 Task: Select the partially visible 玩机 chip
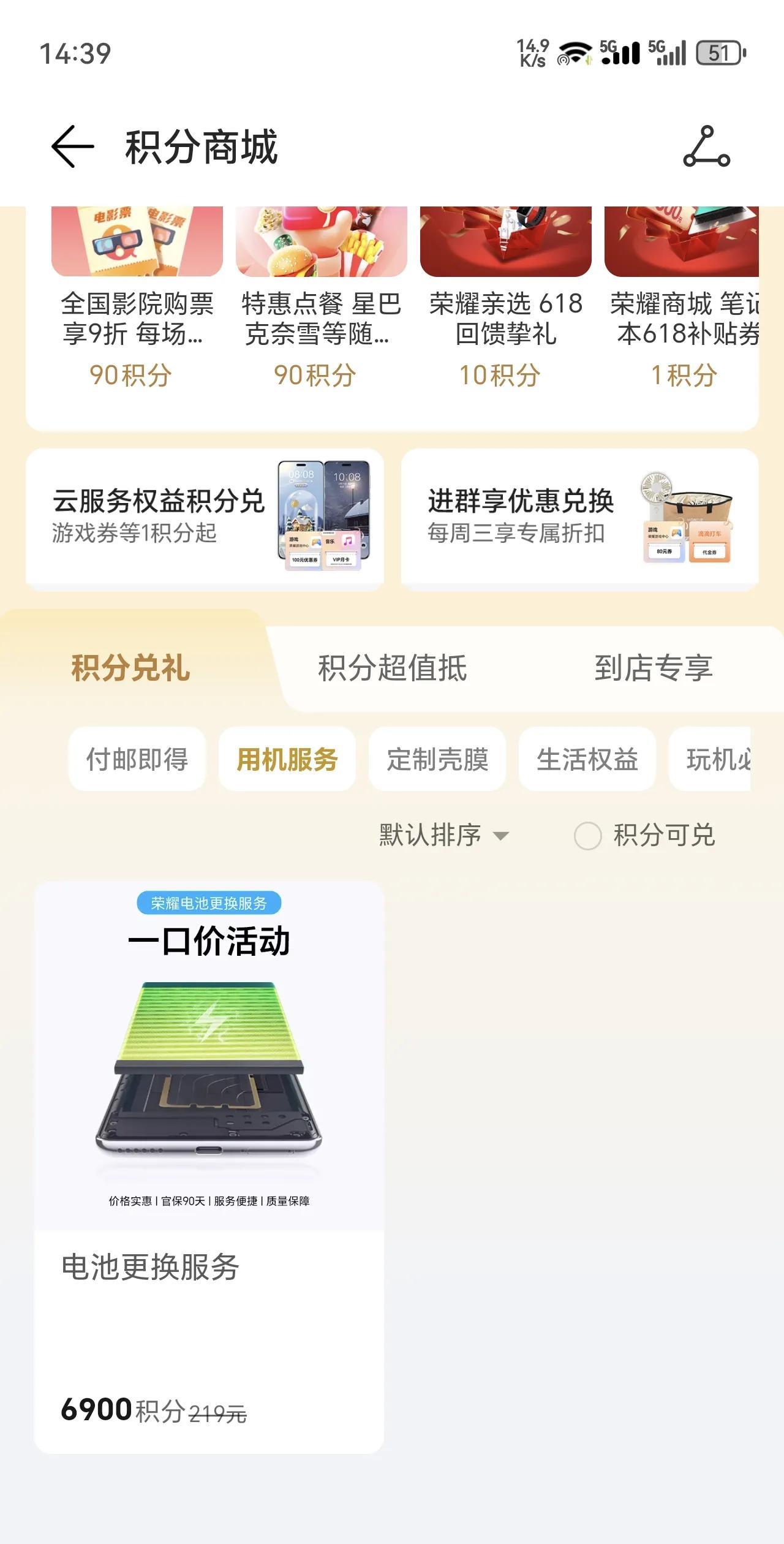pos(710,759)
